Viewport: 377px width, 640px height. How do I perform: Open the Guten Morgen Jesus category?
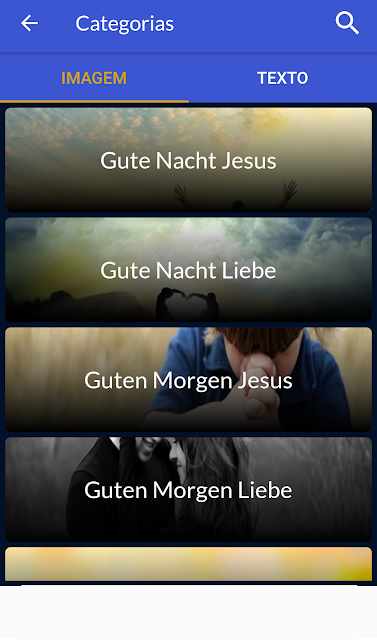click(x=188, y=380)
